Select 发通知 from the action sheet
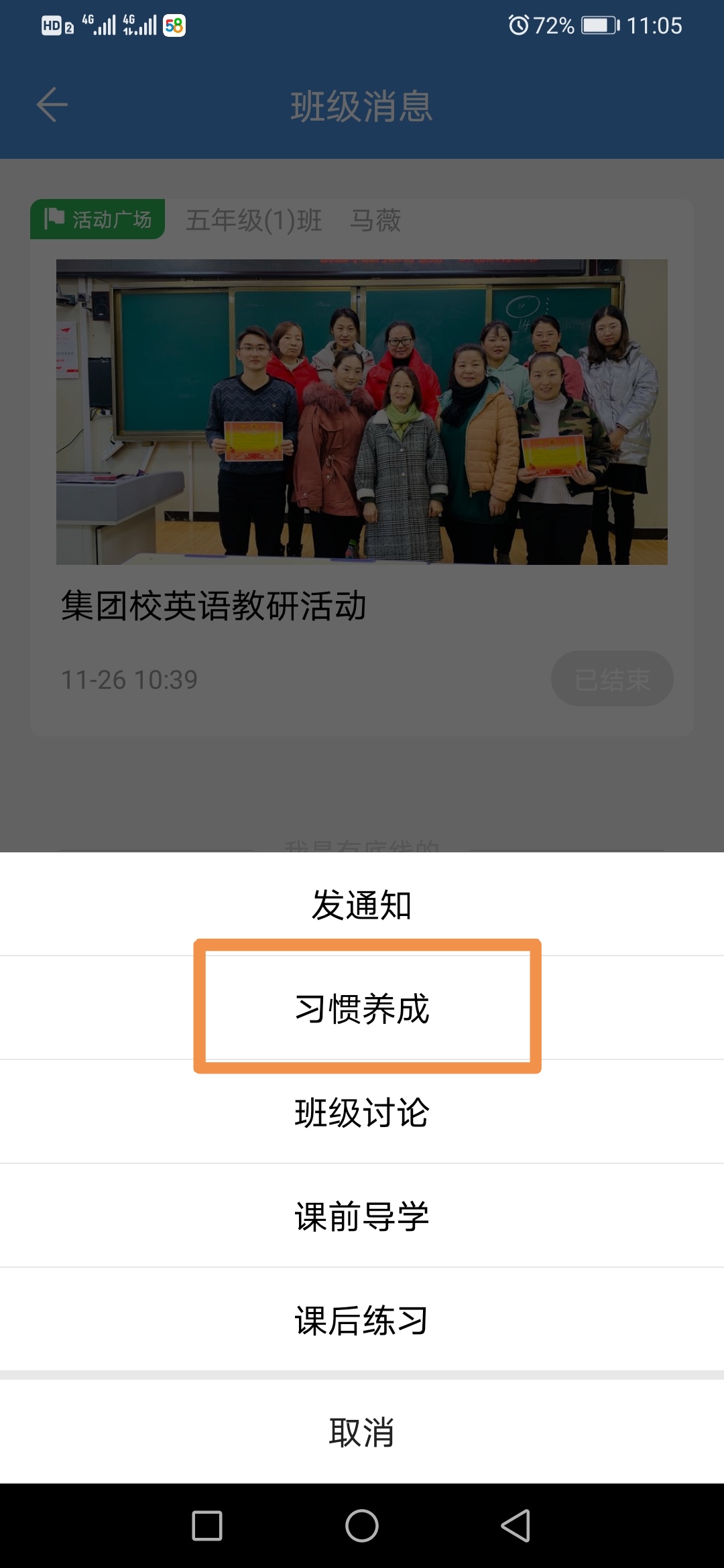 click(x=362, y=905)
